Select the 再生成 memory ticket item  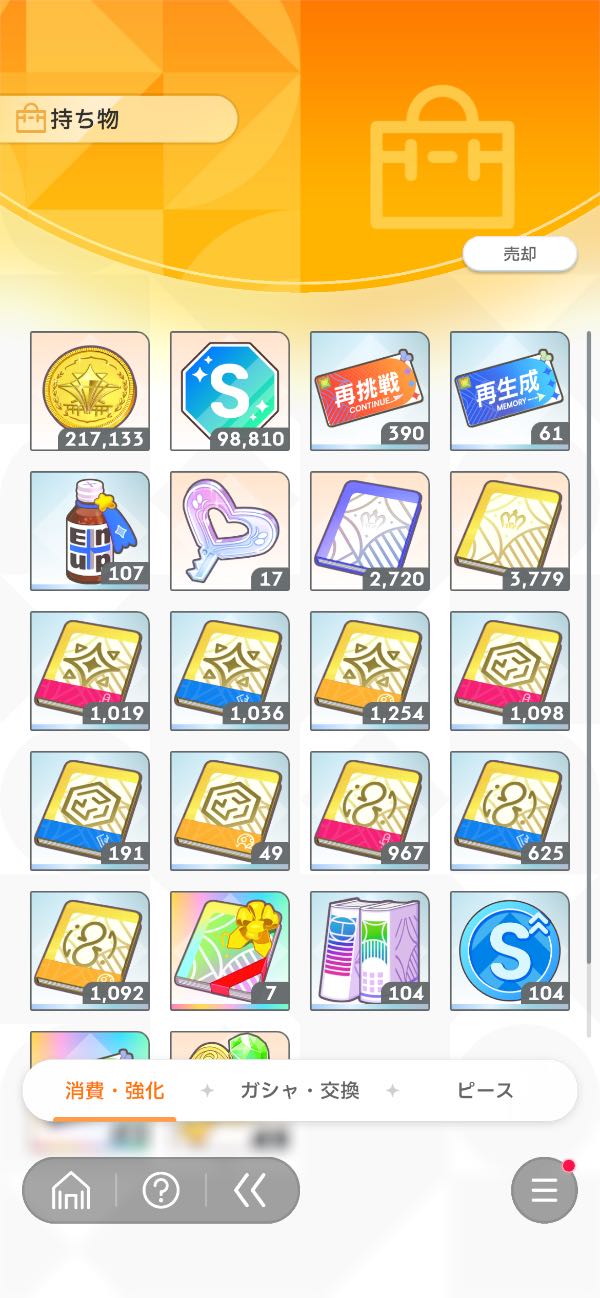coord(510,391)
